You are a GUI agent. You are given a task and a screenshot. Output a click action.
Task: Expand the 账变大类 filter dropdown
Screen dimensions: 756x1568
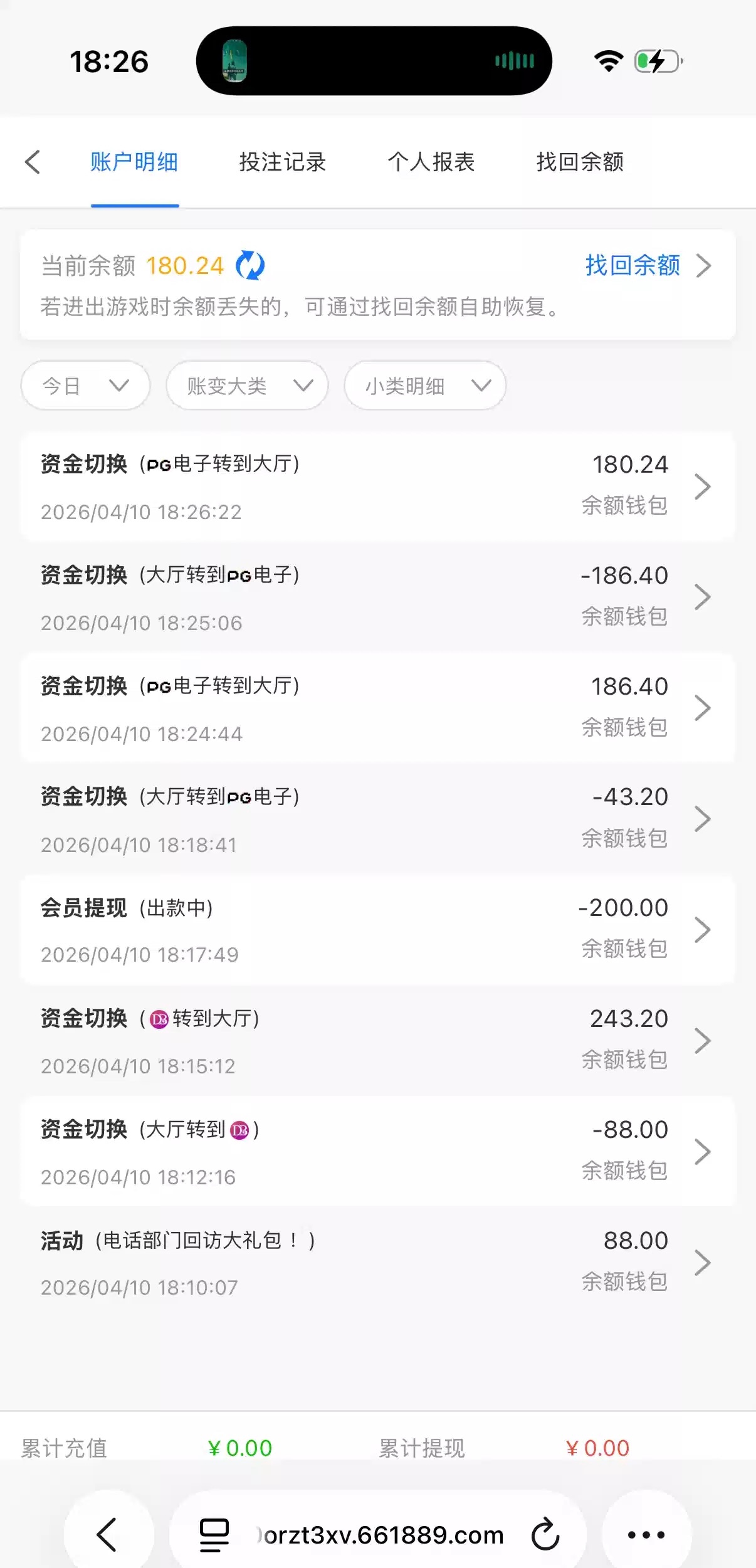[x=247, y=385]
